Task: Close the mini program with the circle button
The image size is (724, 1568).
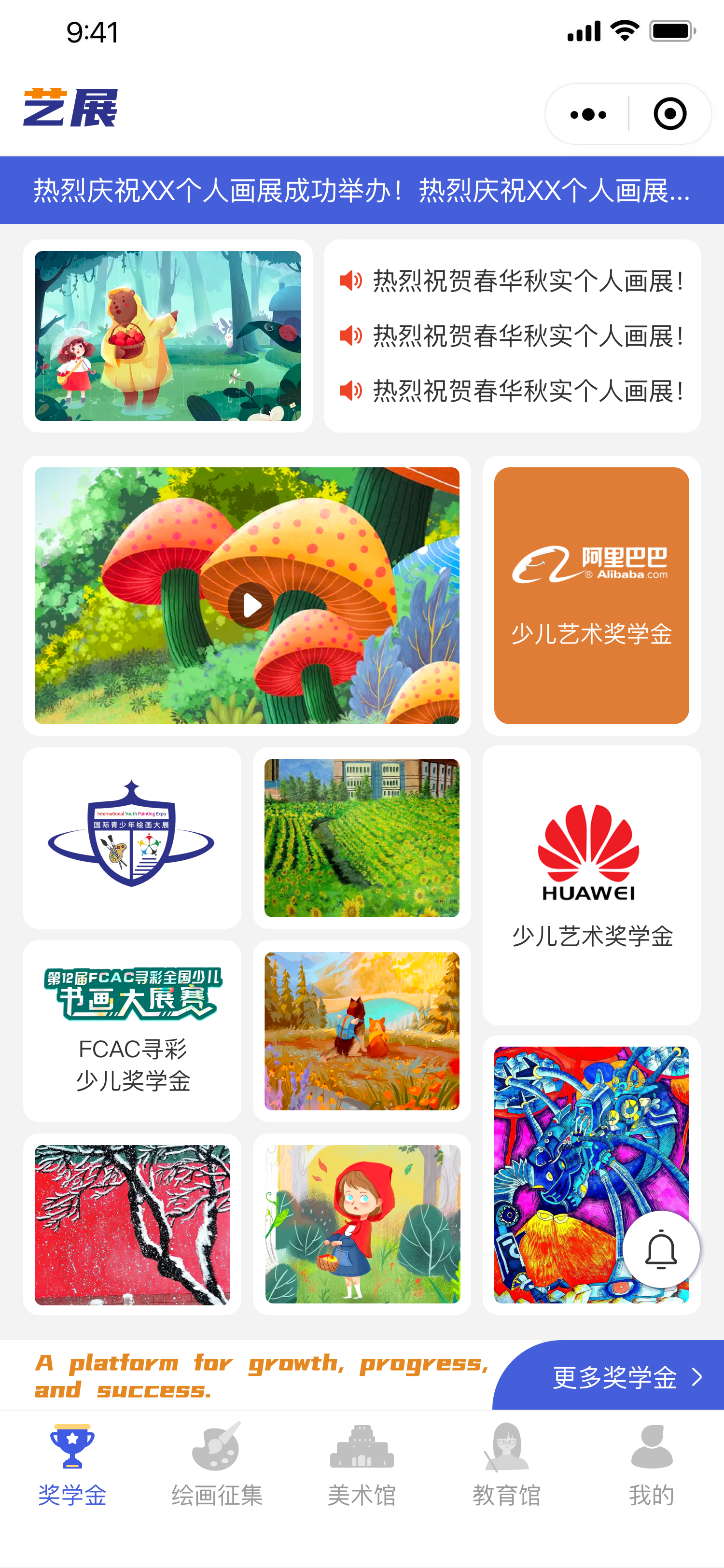Action: point(670,114)
